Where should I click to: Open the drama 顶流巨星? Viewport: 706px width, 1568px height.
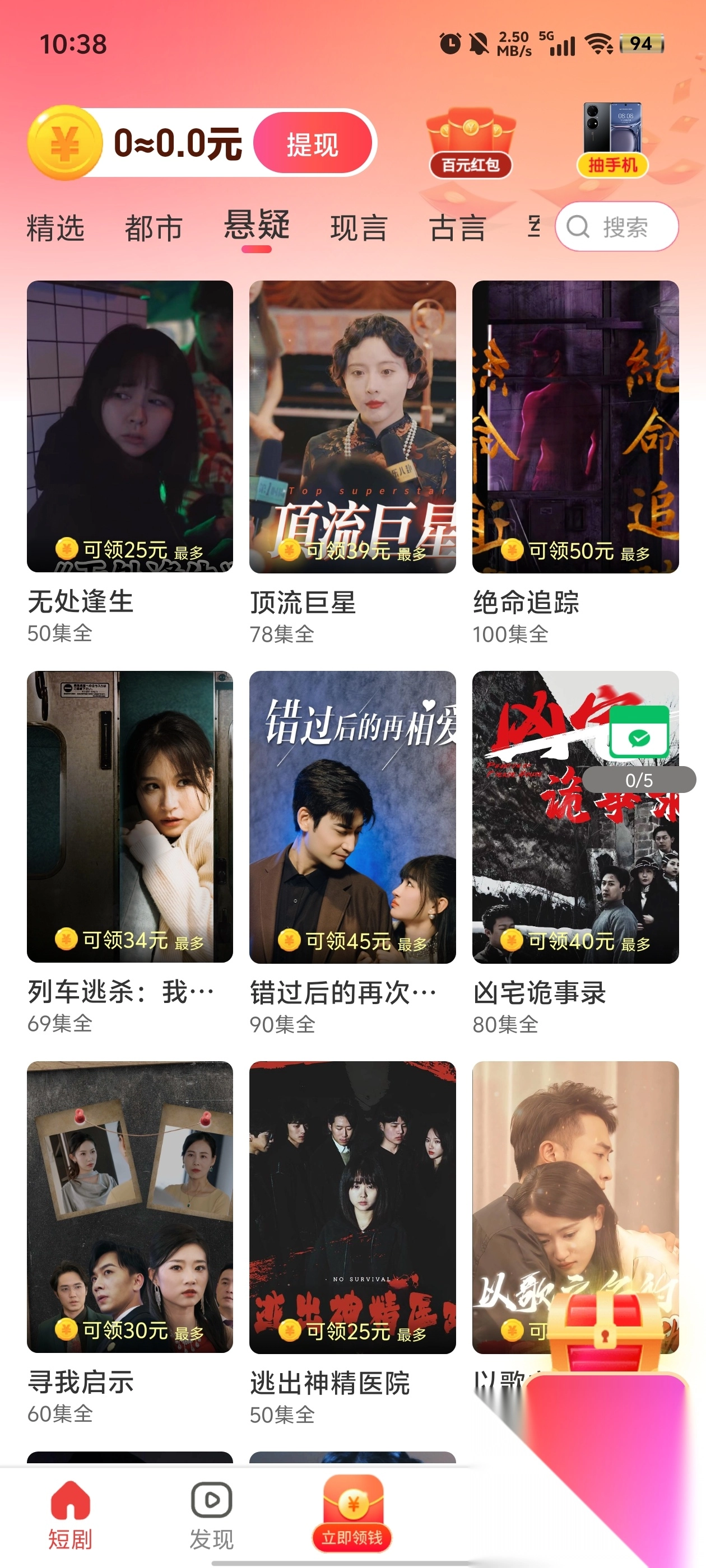[x=352, y=426]
